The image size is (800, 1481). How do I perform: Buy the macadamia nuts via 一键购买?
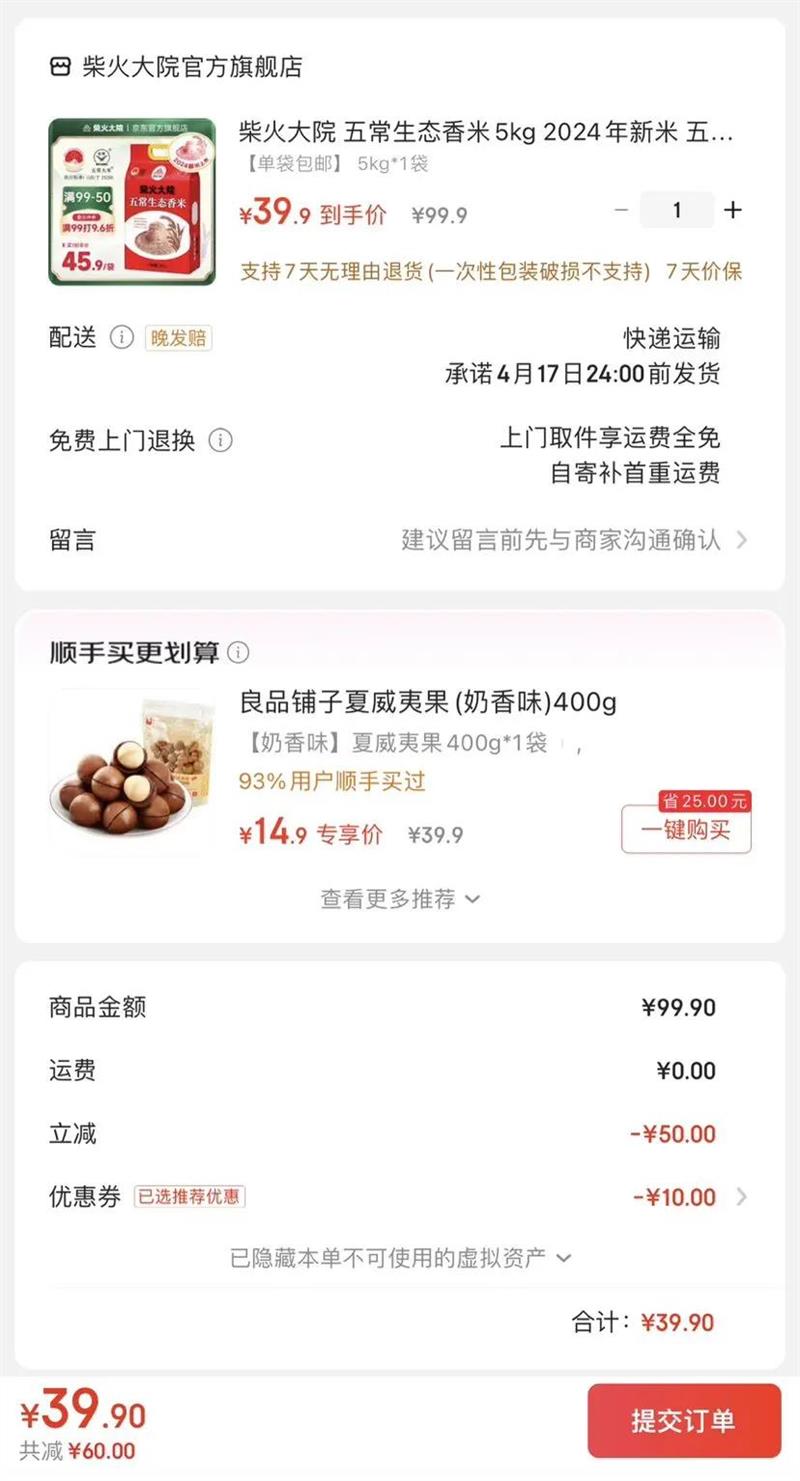pos(686,829)
